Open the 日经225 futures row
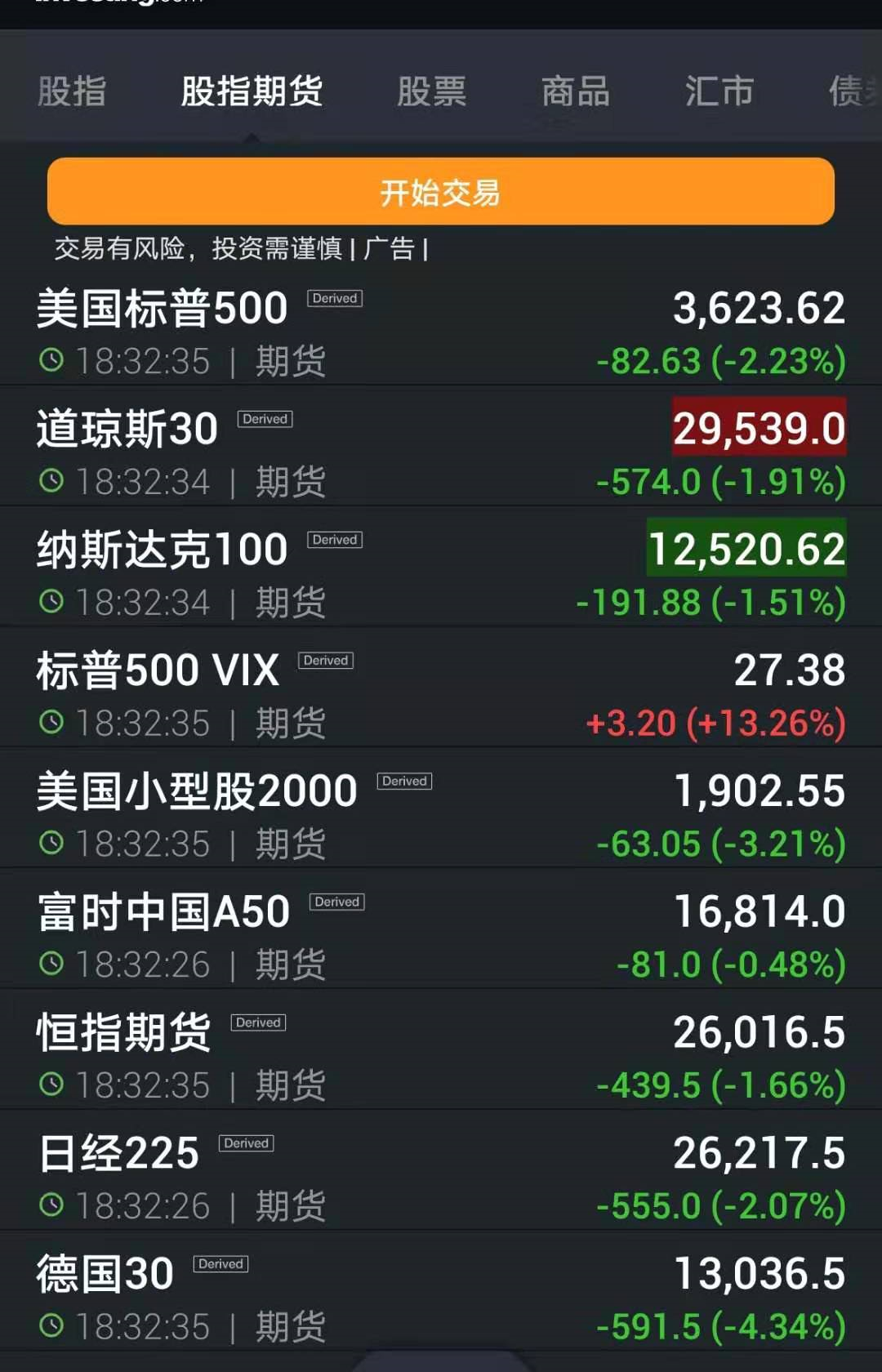The image size is (882, 1372). pyautogui.click(x=441, y=1171)
